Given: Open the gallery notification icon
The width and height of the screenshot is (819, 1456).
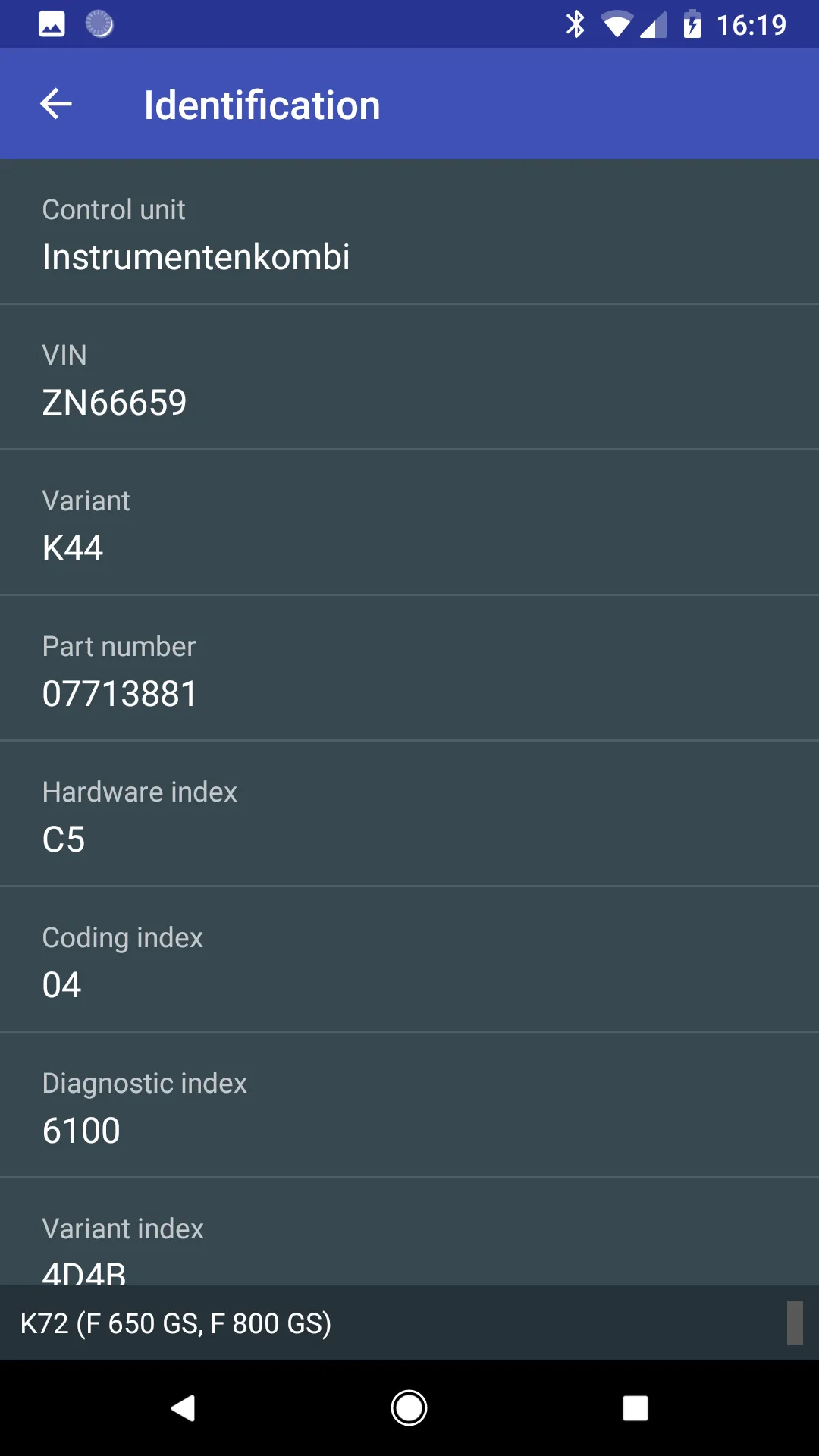Looking at the screenshot, I should [50, 24].
